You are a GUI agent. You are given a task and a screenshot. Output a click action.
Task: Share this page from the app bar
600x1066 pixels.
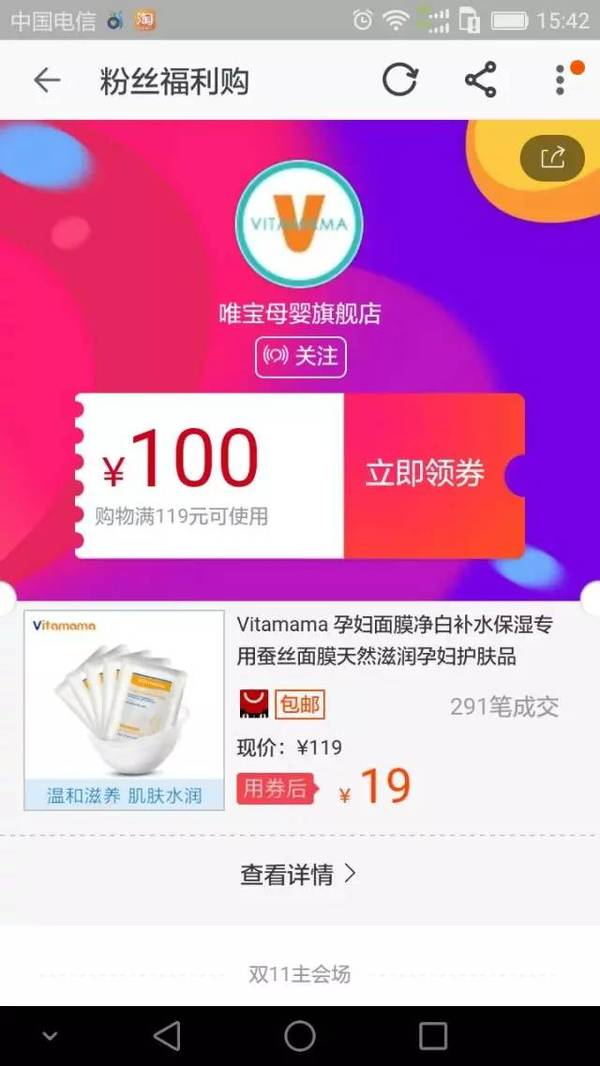(480, 80)
